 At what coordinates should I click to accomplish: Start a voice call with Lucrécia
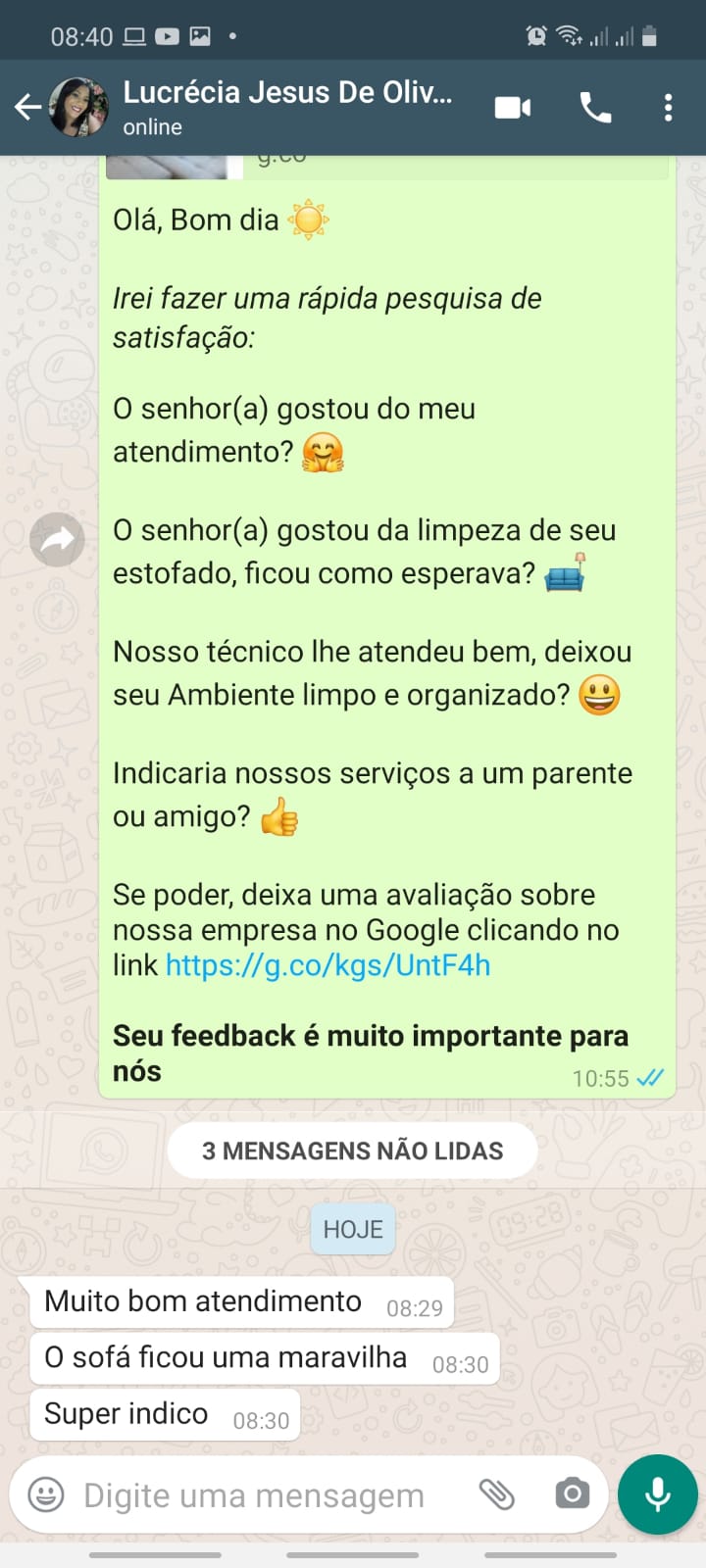(595, 108)
